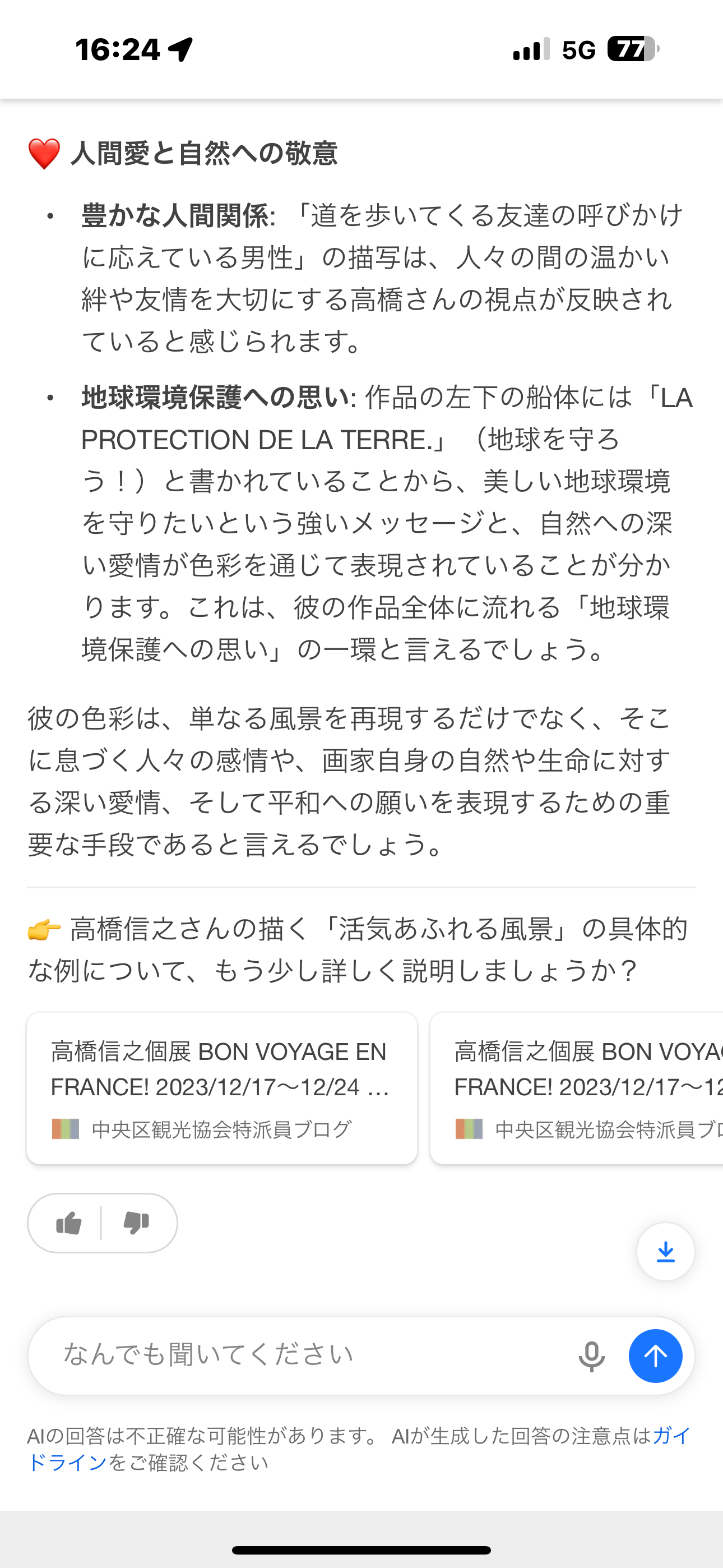723x1568 pixels.
Task: Focus the なんでも聞いてください input field
Action: click(304, 1355)
